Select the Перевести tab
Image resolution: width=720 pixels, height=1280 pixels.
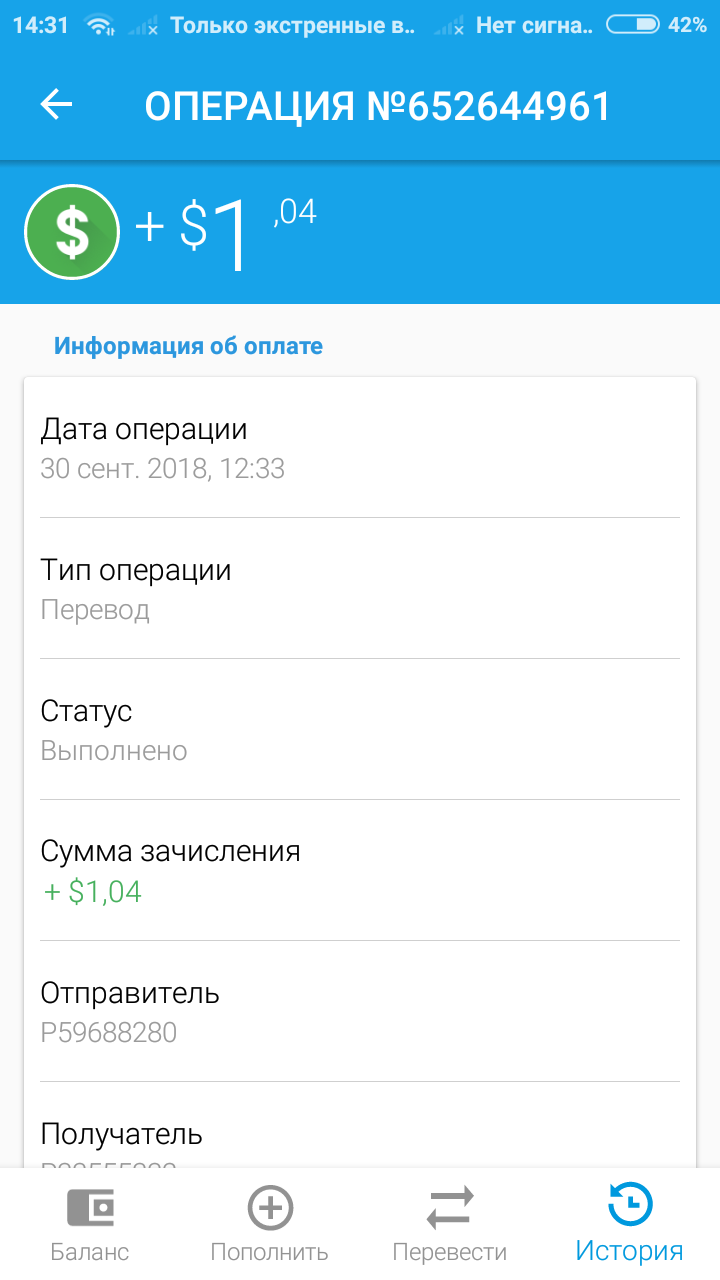tap(450, 1224)
